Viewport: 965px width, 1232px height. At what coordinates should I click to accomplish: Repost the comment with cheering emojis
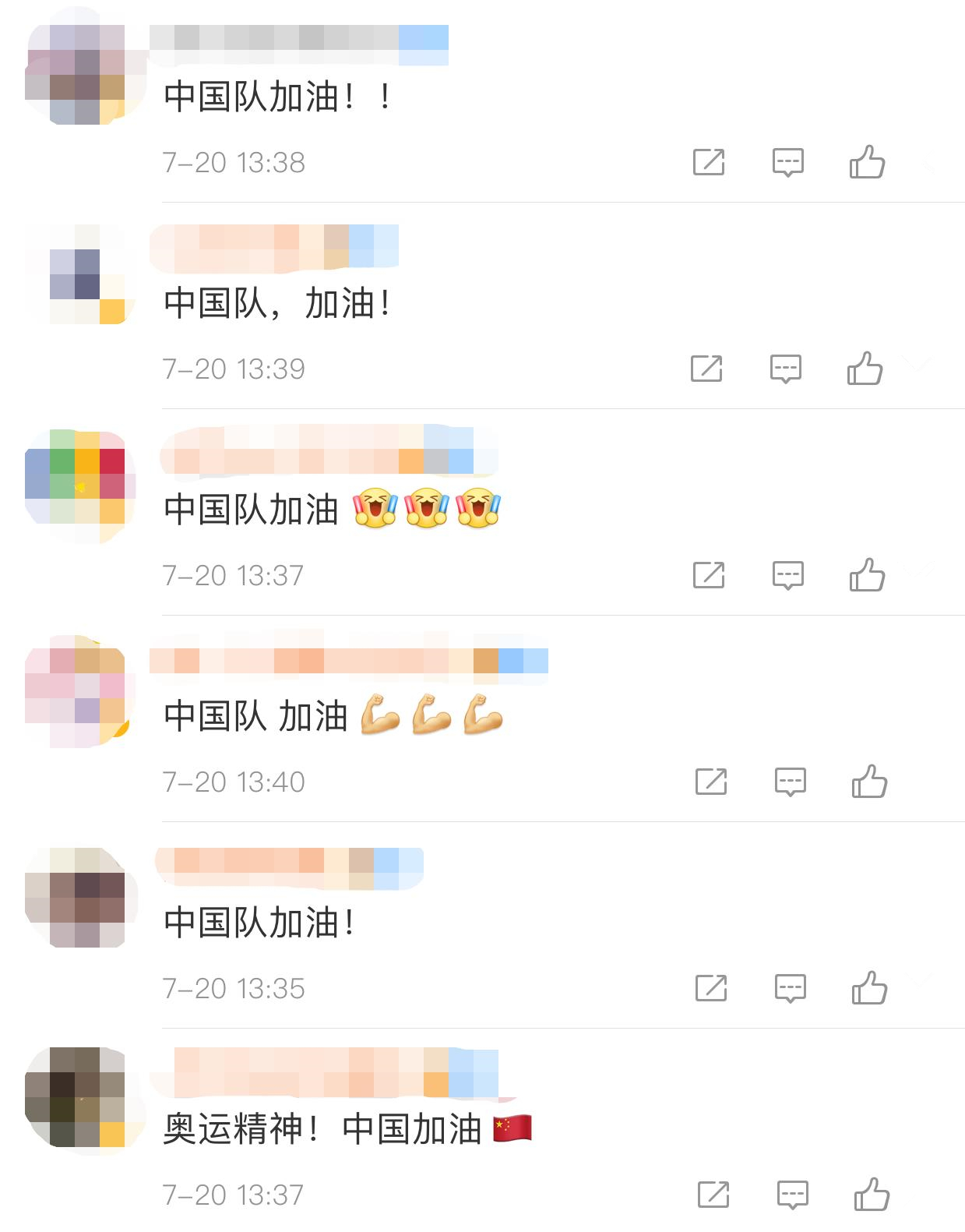[x=709, y=575]
